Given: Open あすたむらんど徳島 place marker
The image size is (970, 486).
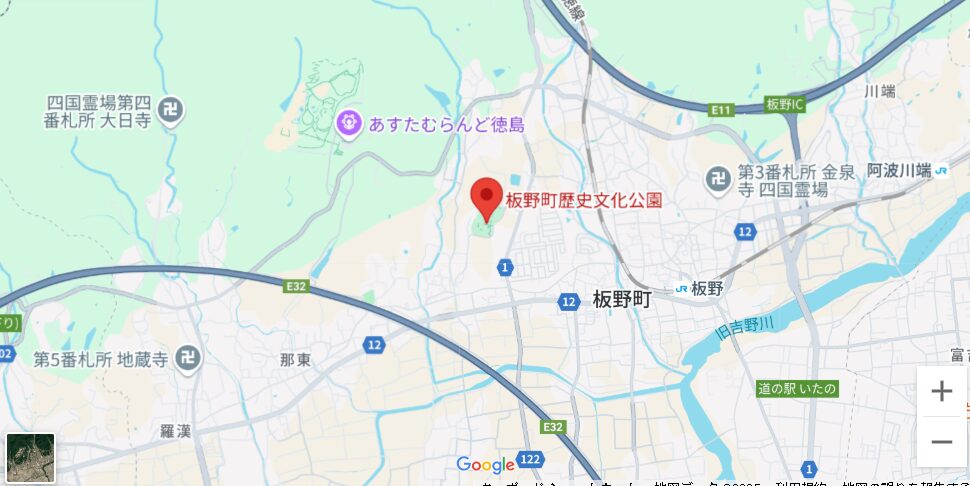Looking at the screenshot, I should (x=348, y=124).
